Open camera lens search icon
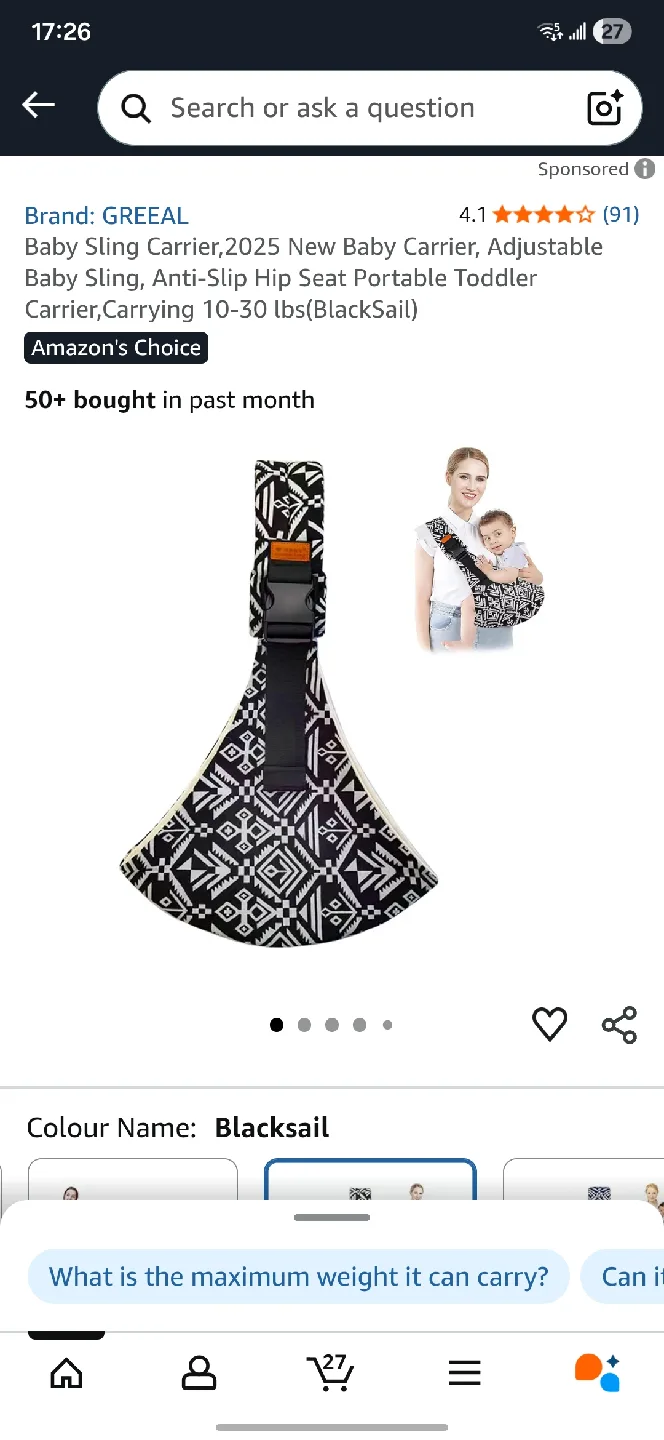The image size is (664, 1440). point(605,108)
